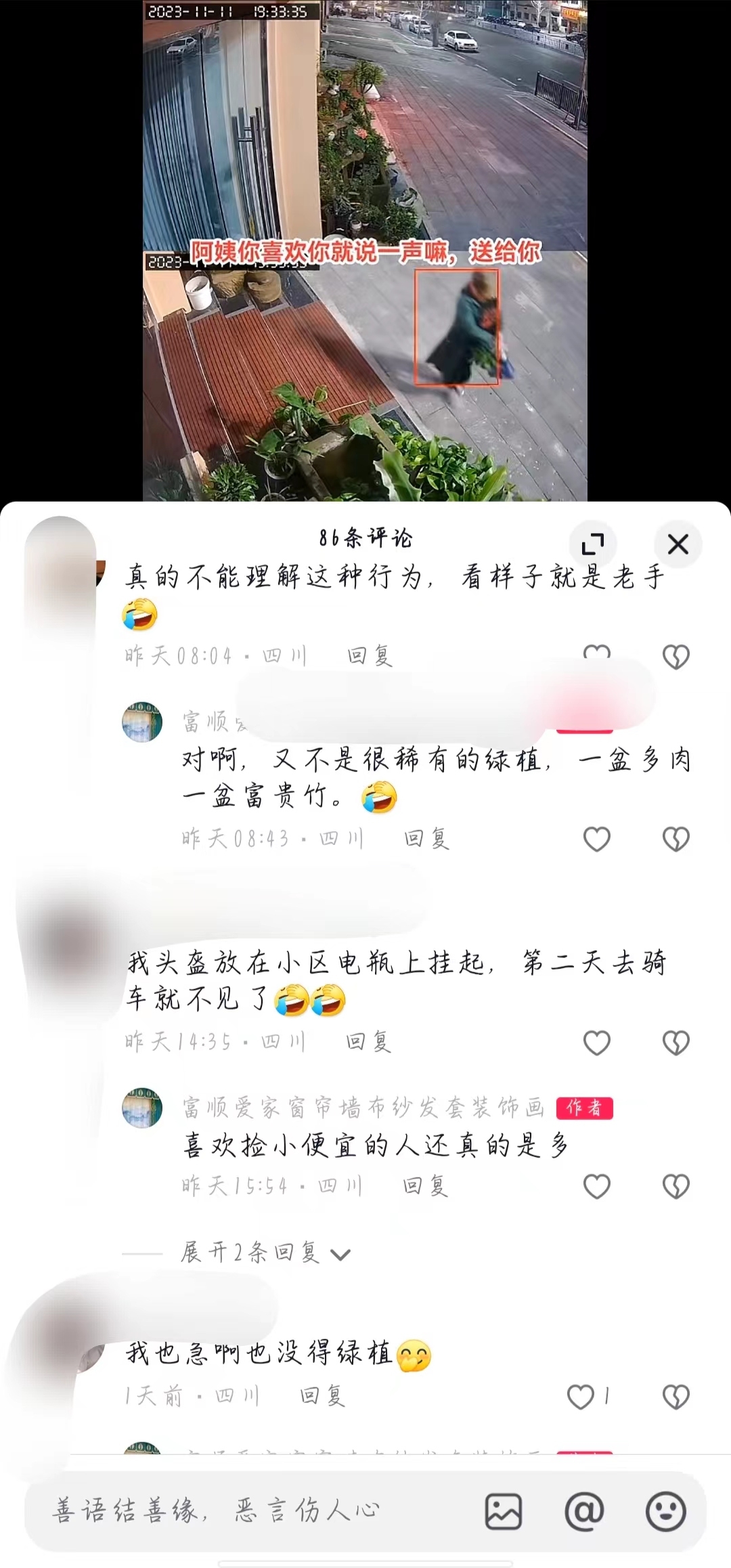
Task: Like the 我也急啊 comment
Action: pos(581,1396)
